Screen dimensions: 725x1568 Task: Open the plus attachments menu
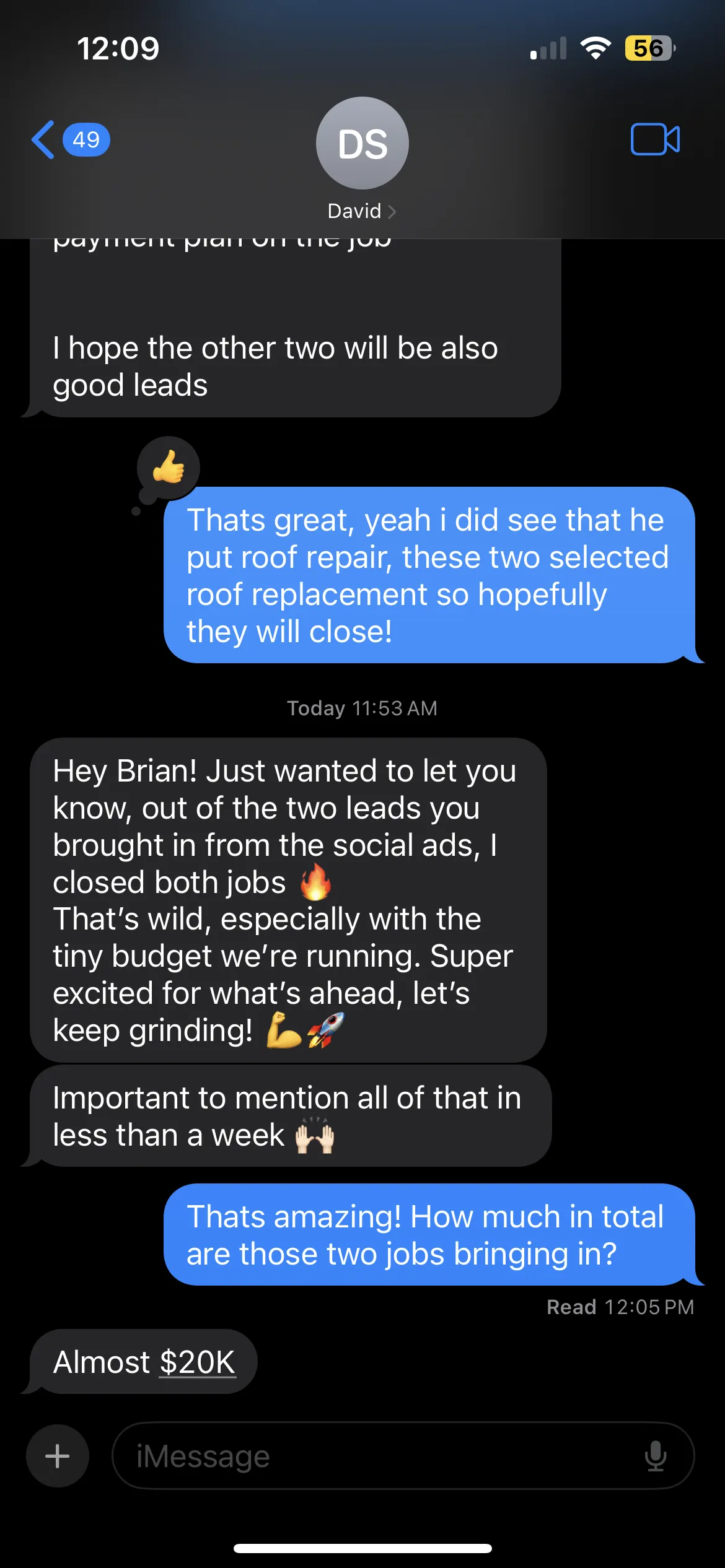57,1456
